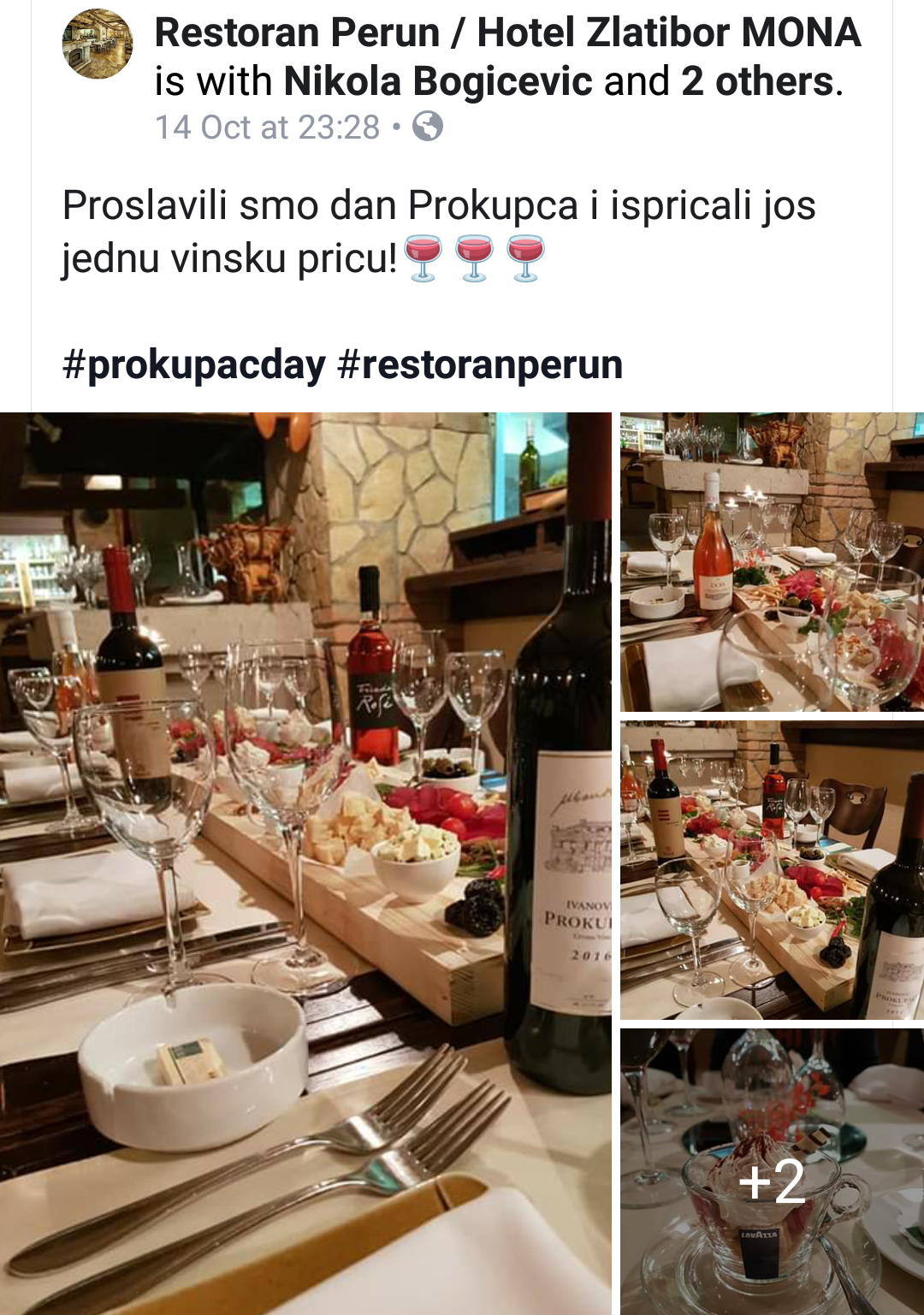This screenshot has height=1315, width=924.
Task: View the +2 more photos tile
Action: [772, 1172]
